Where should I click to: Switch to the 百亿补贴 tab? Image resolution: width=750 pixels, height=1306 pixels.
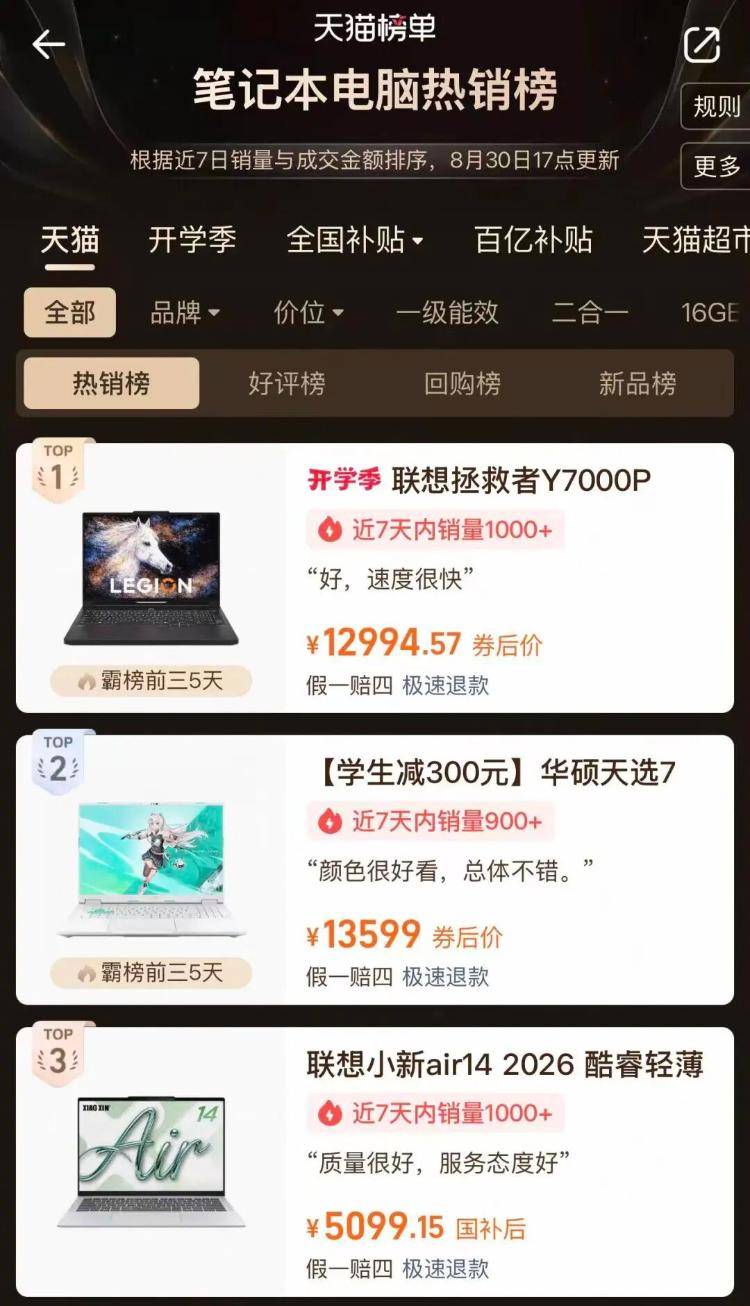[x=533, y=240]
